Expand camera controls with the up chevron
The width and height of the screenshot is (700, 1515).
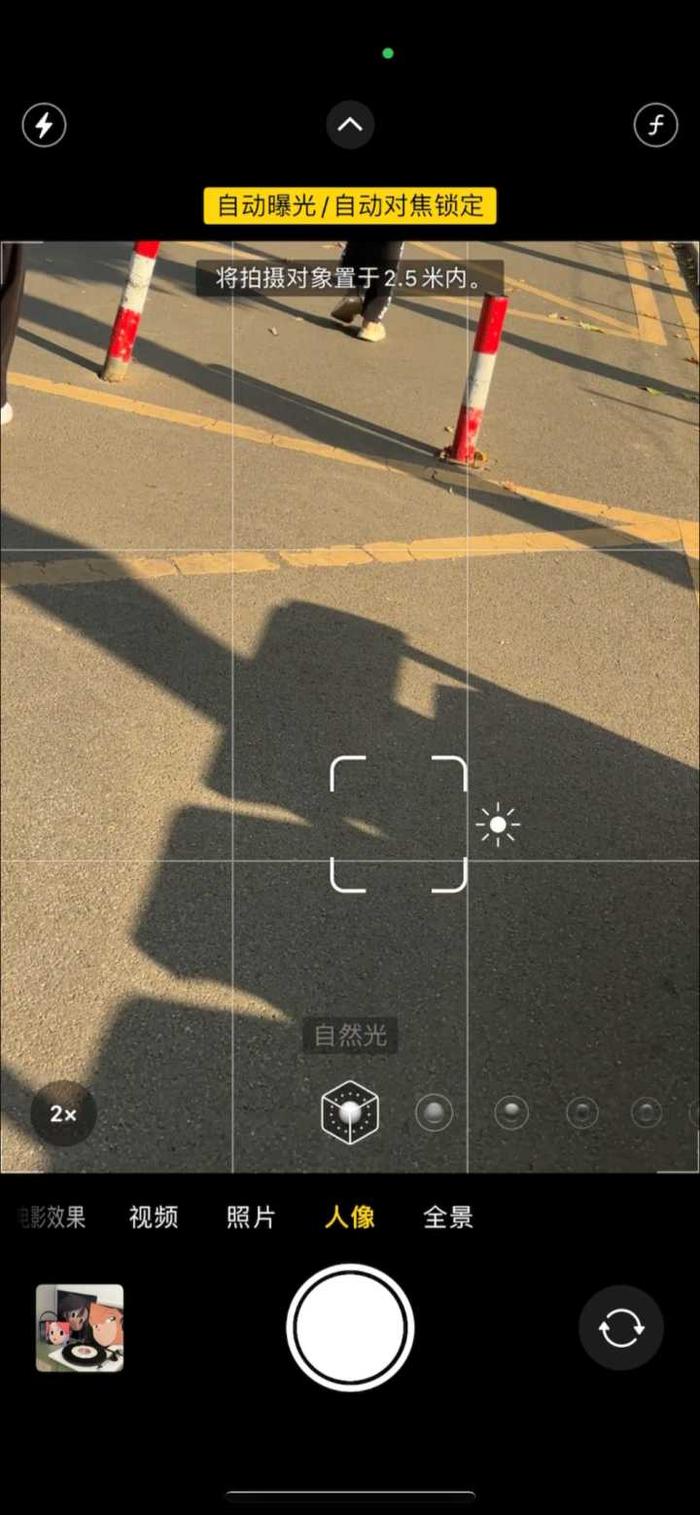point(350,126)
